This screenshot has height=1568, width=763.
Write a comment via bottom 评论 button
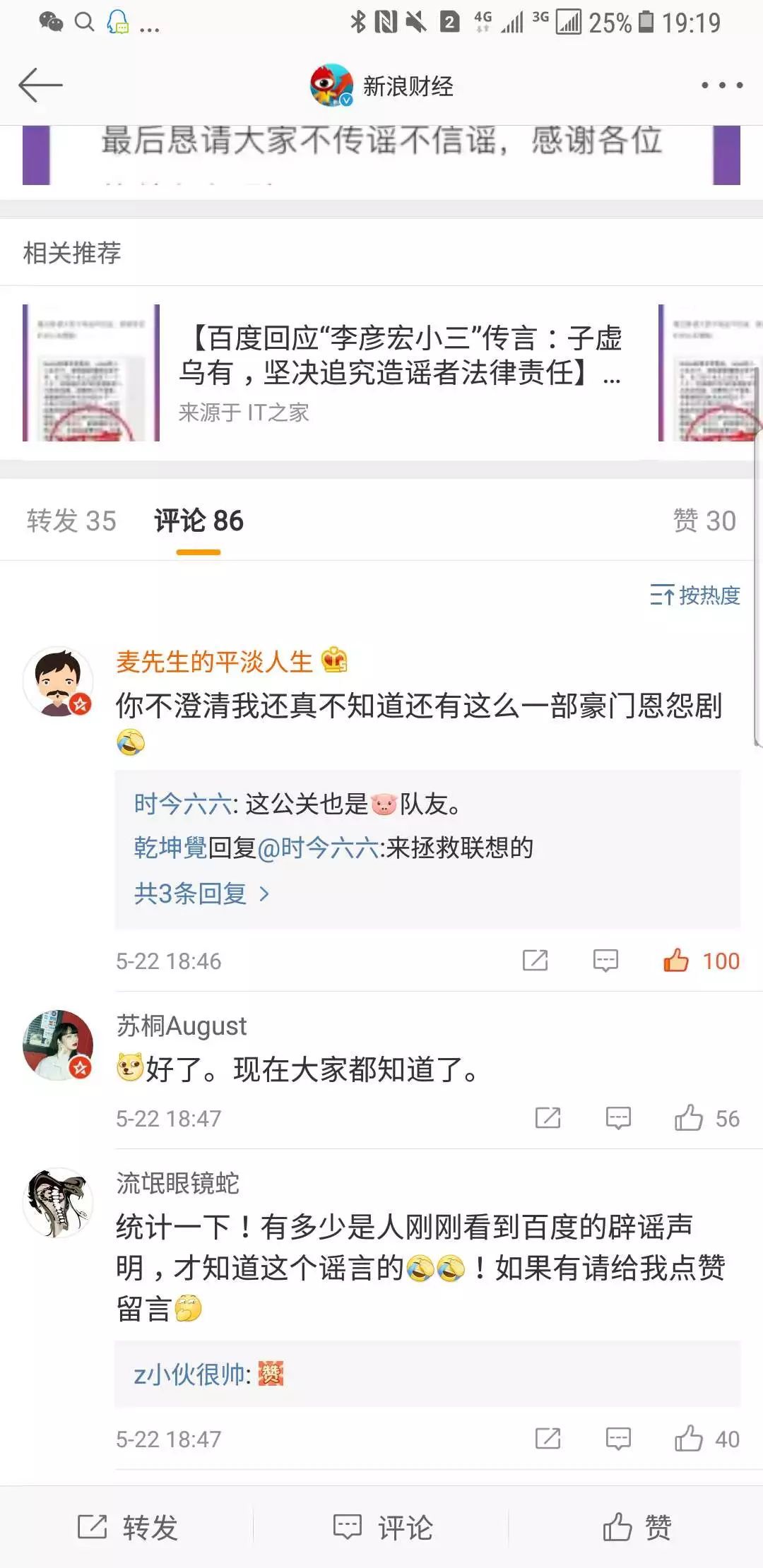click(382, 1526)
